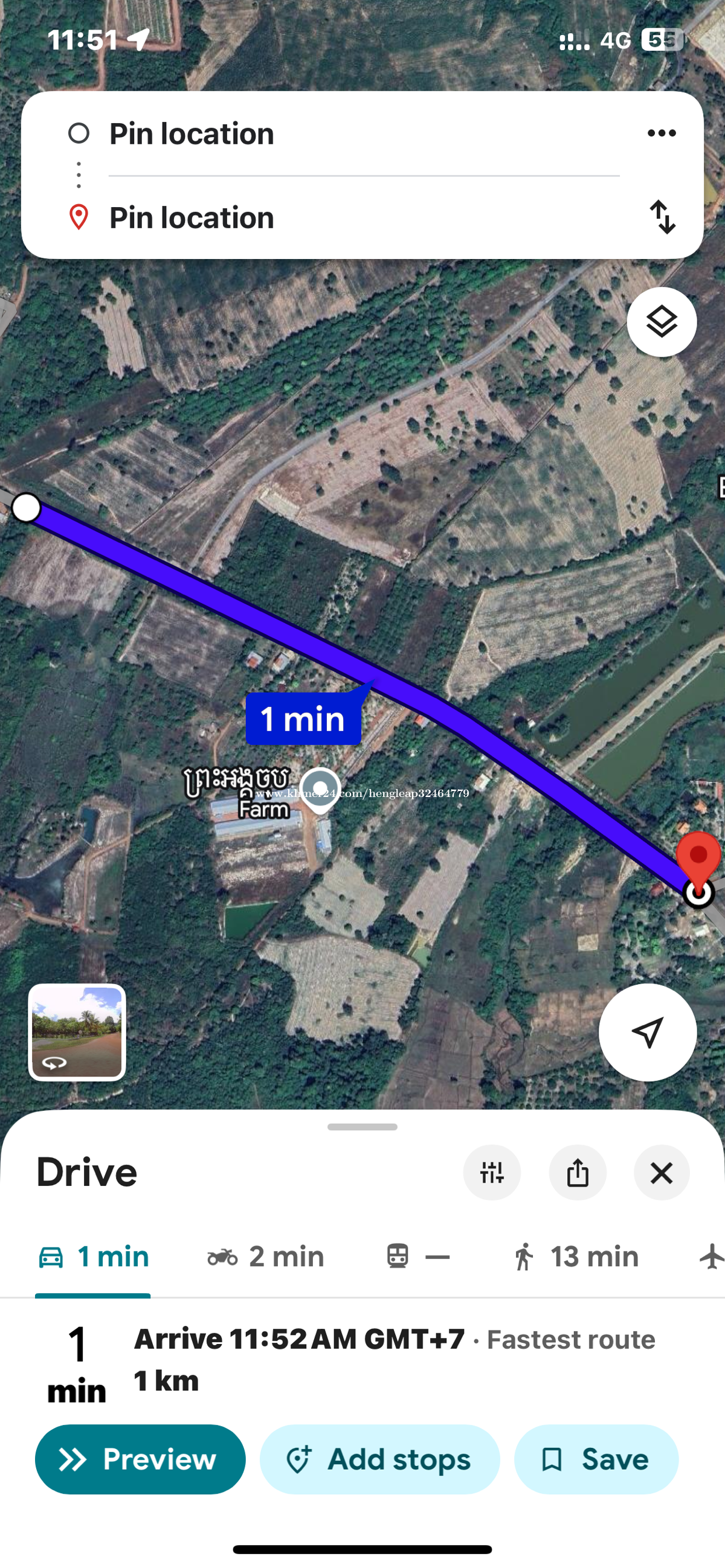725x1568 pixels.
Task: Tap Add stops
Action: pos(379,1459)
